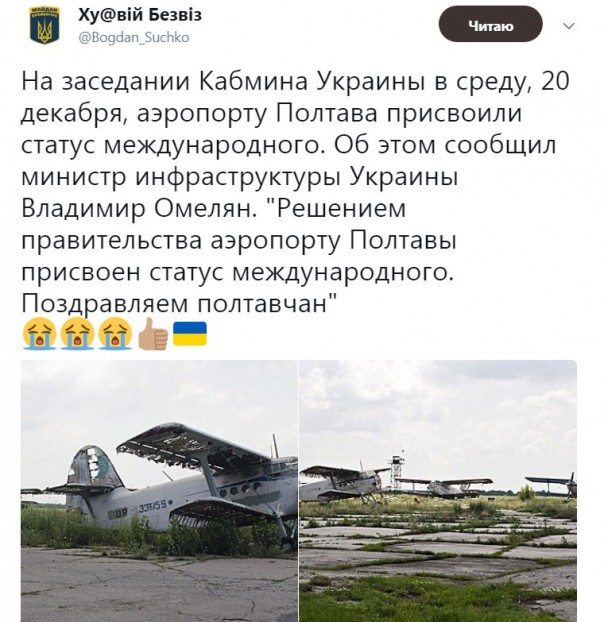View the photo of planes on the airfield
Image resolution: width=604 pixels, height=622 pixels.
[438, 490]
